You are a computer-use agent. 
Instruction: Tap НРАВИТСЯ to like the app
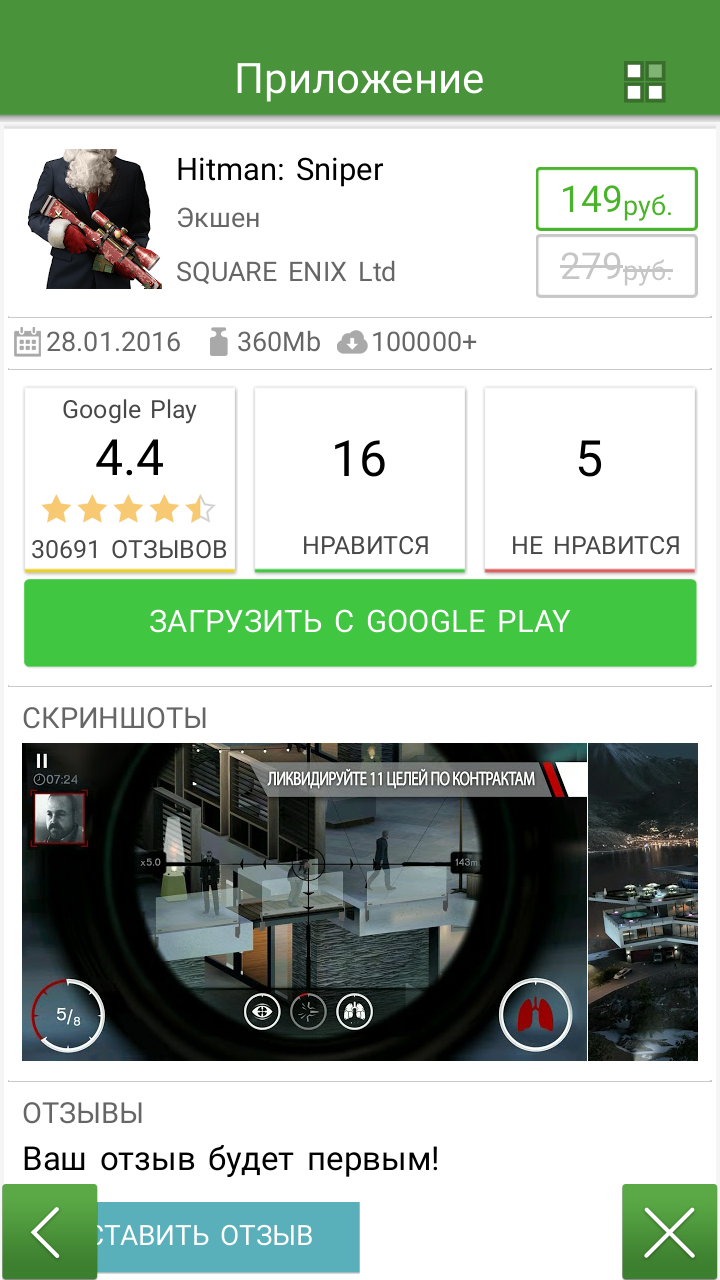pos(360,480)
